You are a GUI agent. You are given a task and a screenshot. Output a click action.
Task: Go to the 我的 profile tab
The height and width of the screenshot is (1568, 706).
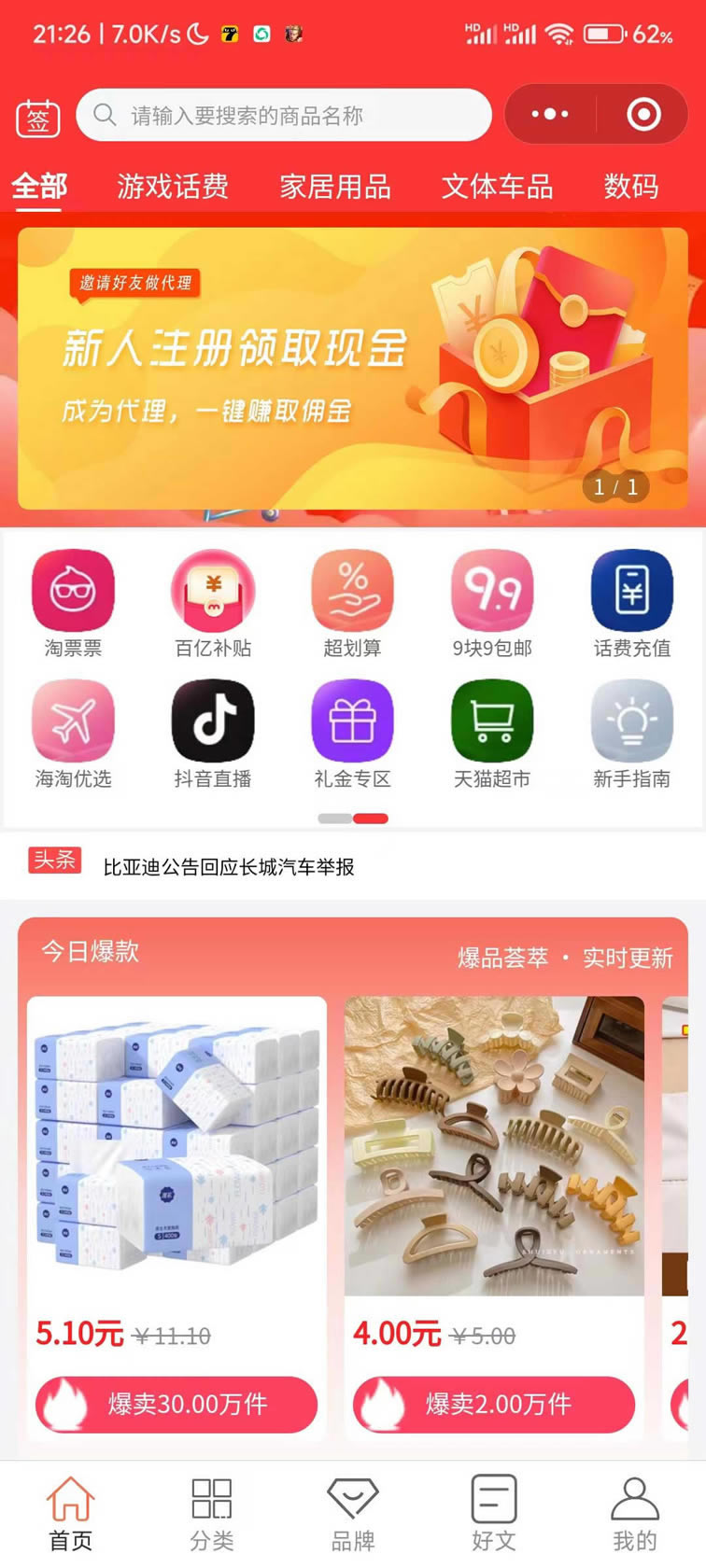(634, 1513)
